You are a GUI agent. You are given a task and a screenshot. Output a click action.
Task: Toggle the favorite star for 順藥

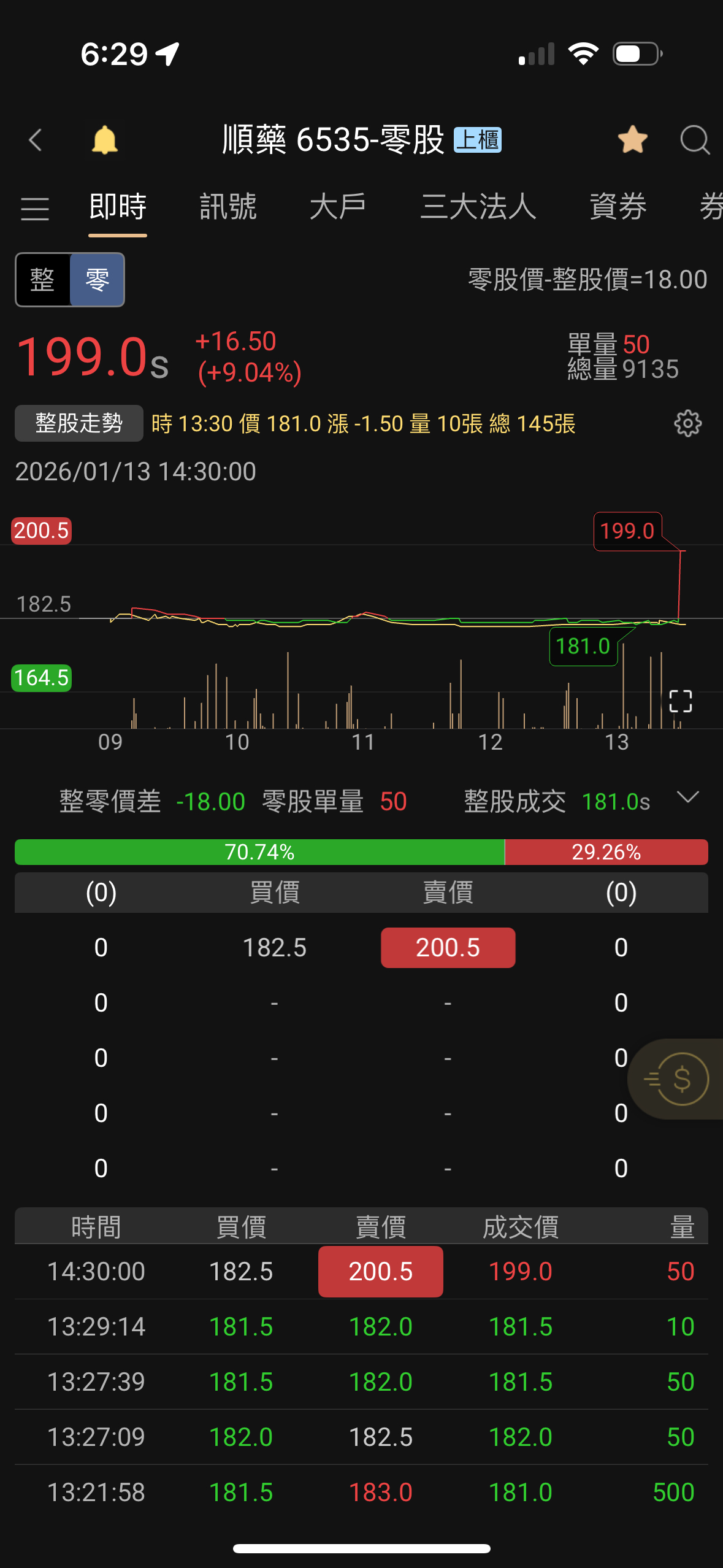[x=632, y=140]
